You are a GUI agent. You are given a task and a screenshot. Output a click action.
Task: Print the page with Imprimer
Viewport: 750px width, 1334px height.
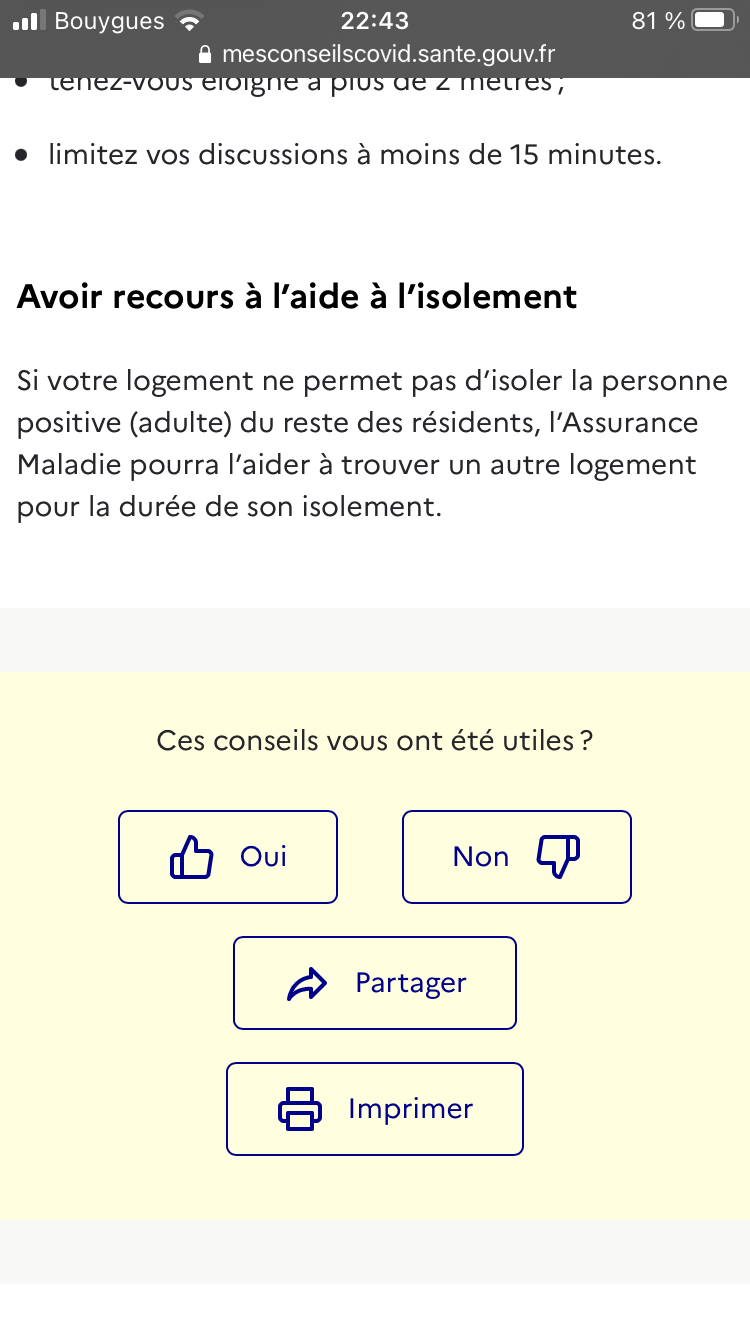pyautogui.click(x=375, y=1109)
